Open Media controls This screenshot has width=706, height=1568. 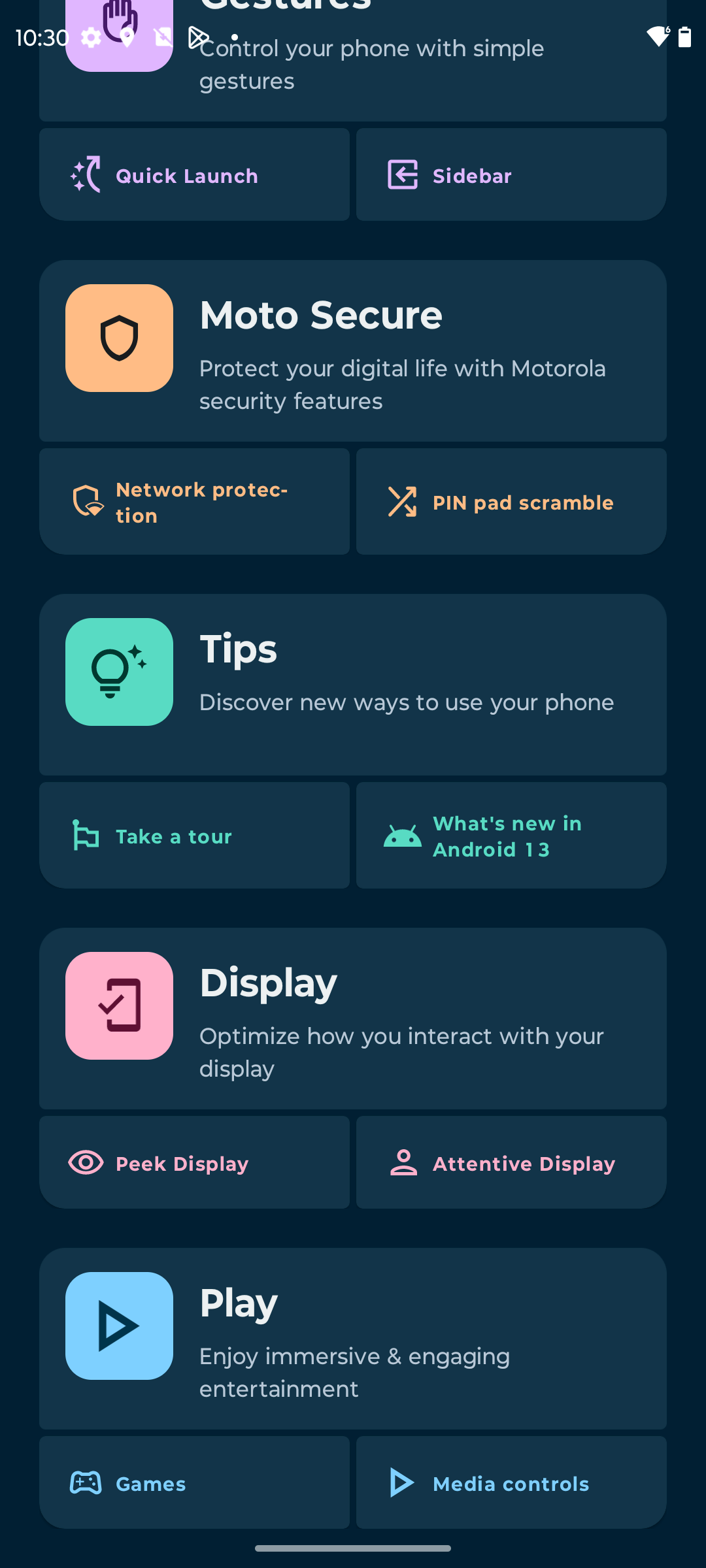[x=511, y=1482]
